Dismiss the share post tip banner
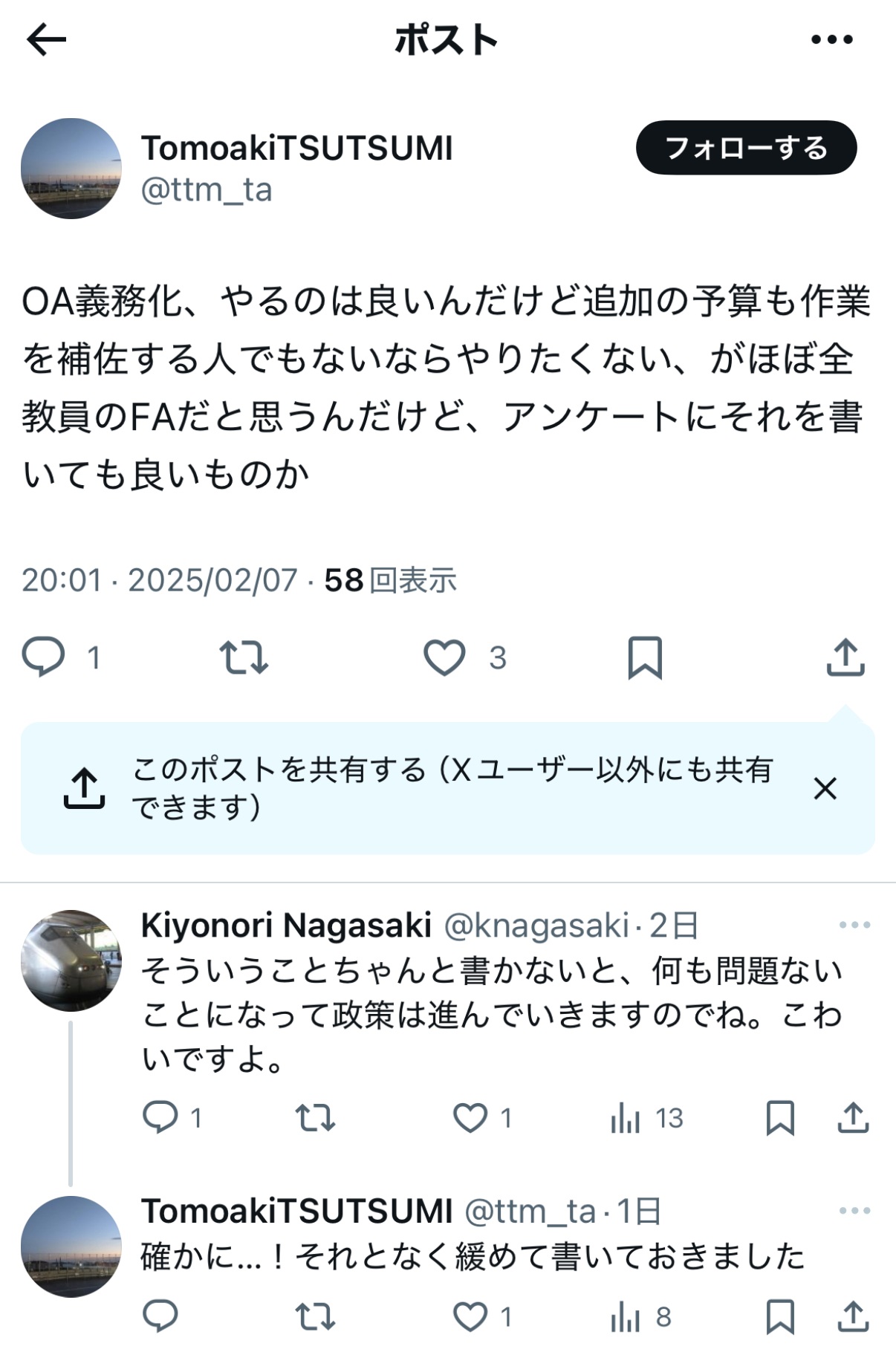 [x=825, y=788]
